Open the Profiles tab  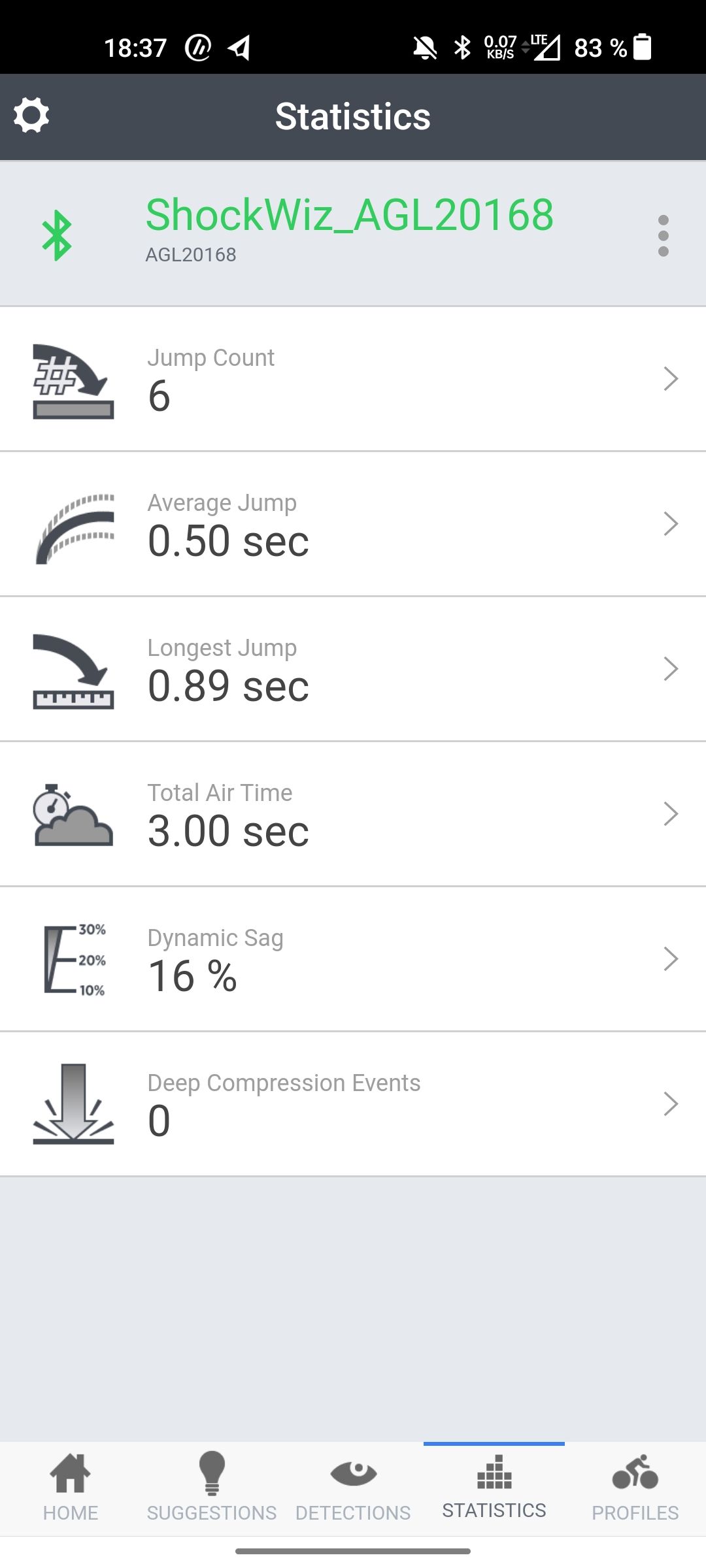[x=635, y=1489]
